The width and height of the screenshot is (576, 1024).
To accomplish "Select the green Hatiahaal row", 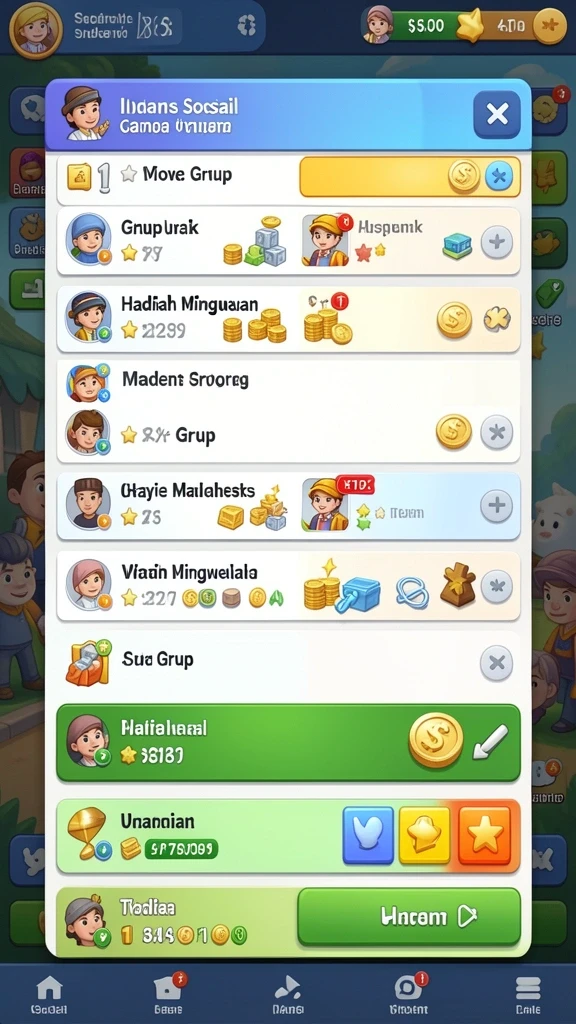I will pos(288,743).
